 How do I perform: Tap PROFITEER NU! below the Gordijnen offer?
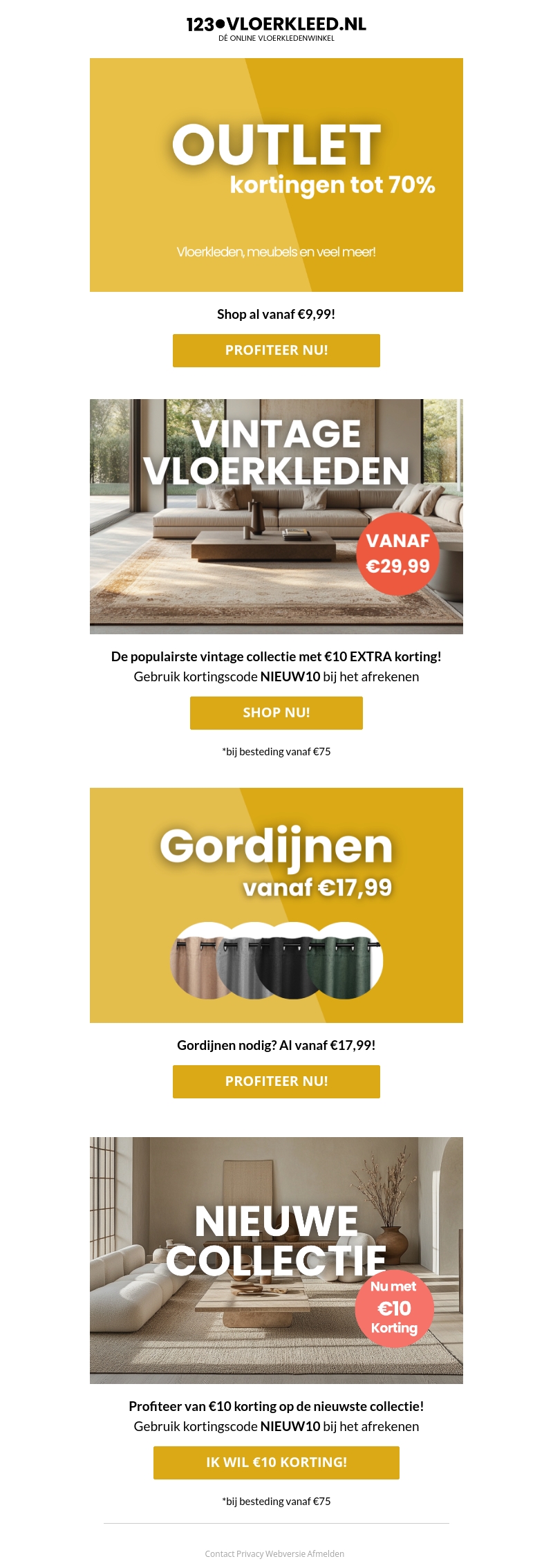(x=276, y=1082)
